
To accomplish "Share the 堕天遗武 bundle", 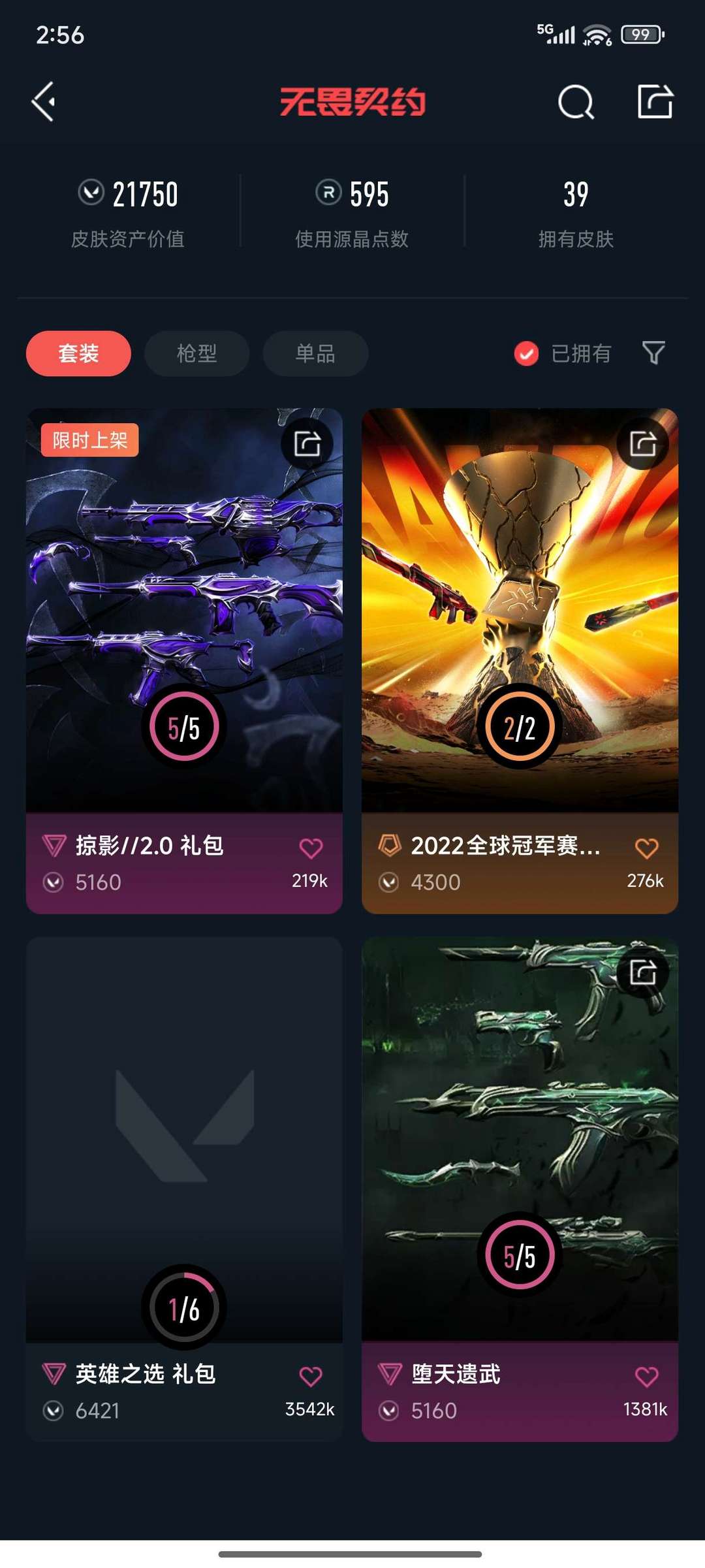I will pos(642,972).
